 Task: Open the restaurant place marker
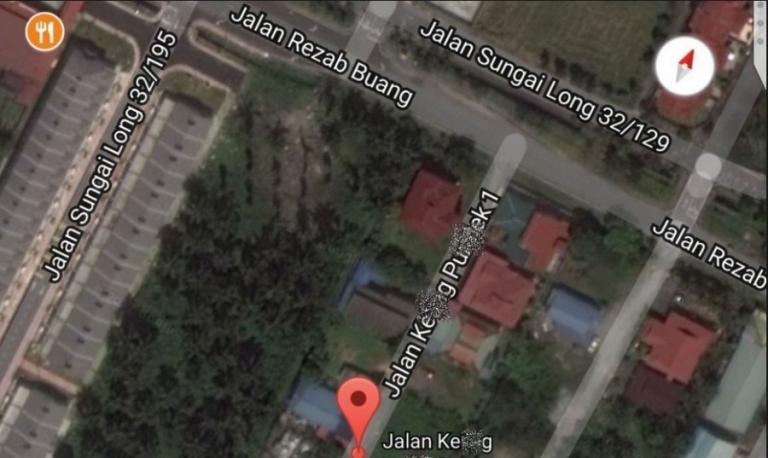[x=43, y=32]
